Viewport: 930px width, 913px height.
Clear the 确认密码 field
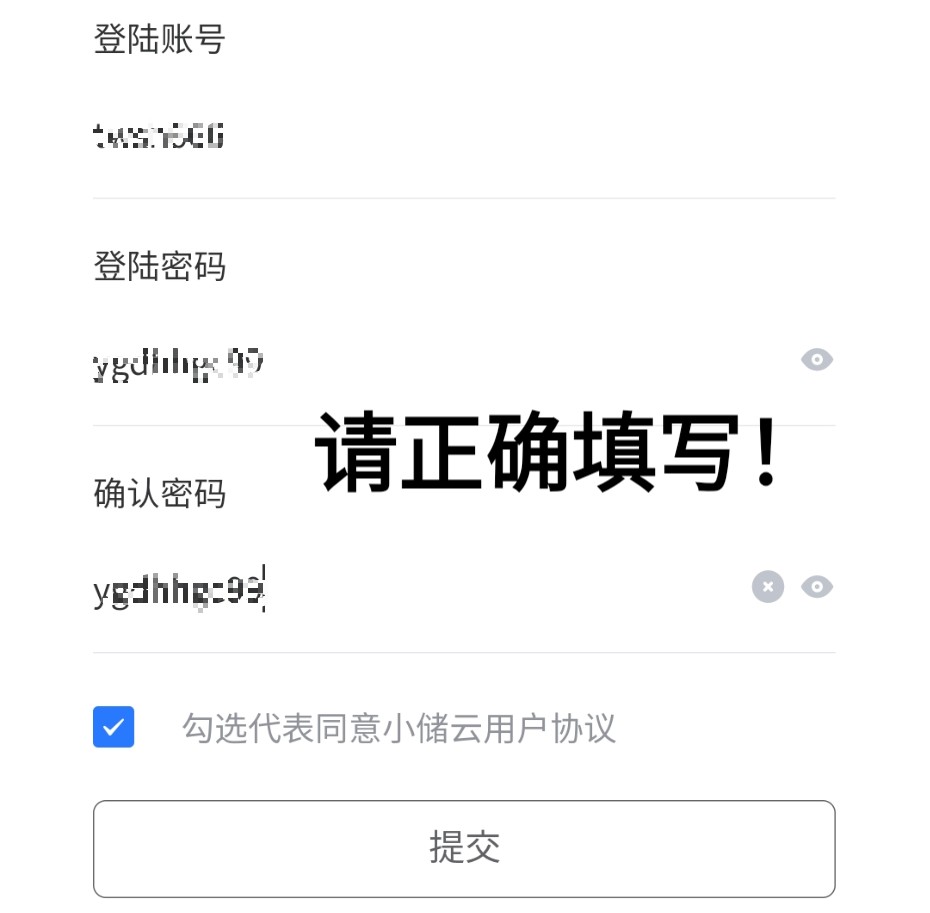point(767,587)
